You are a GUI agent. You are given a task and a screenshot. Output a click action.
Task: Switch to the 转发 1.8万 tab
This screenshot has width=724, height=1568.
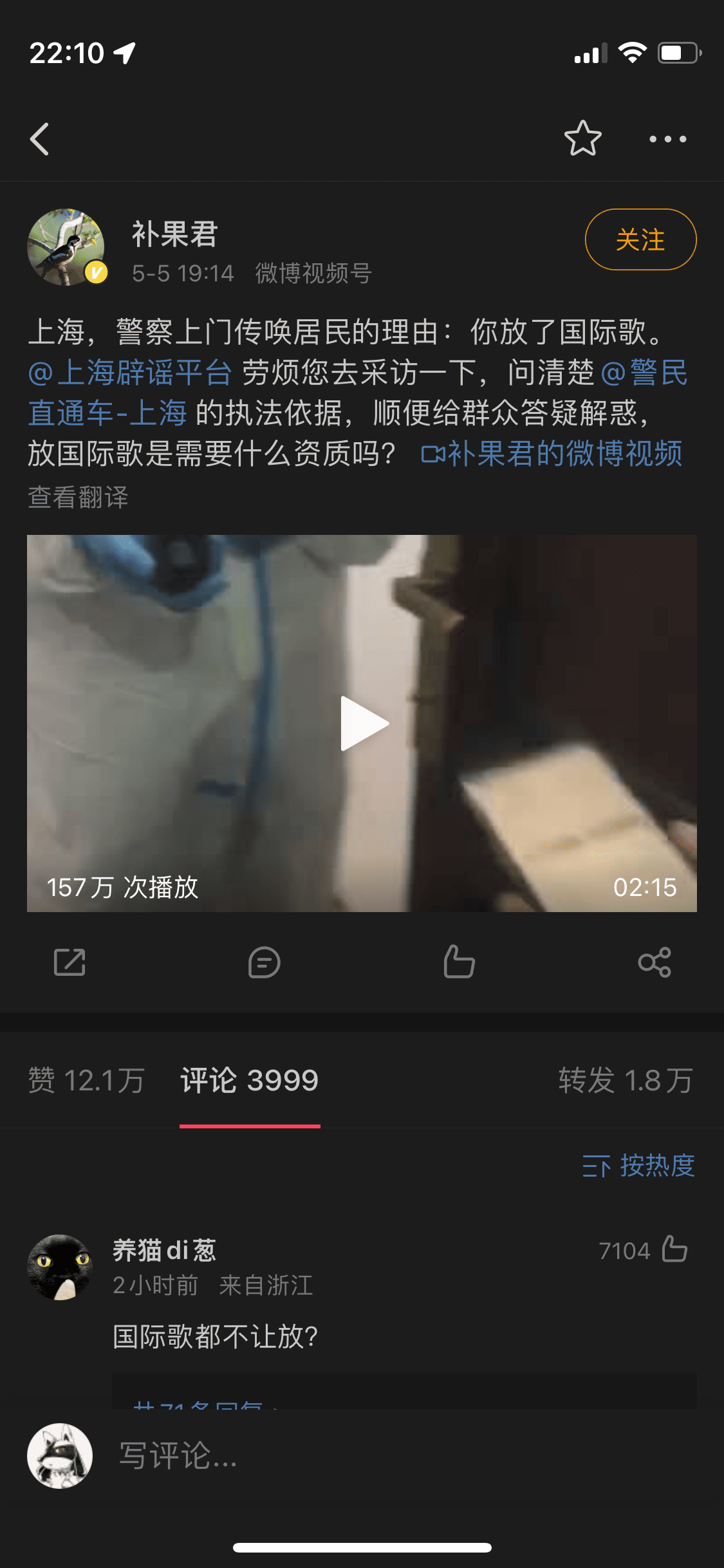tap(626, 1080)
